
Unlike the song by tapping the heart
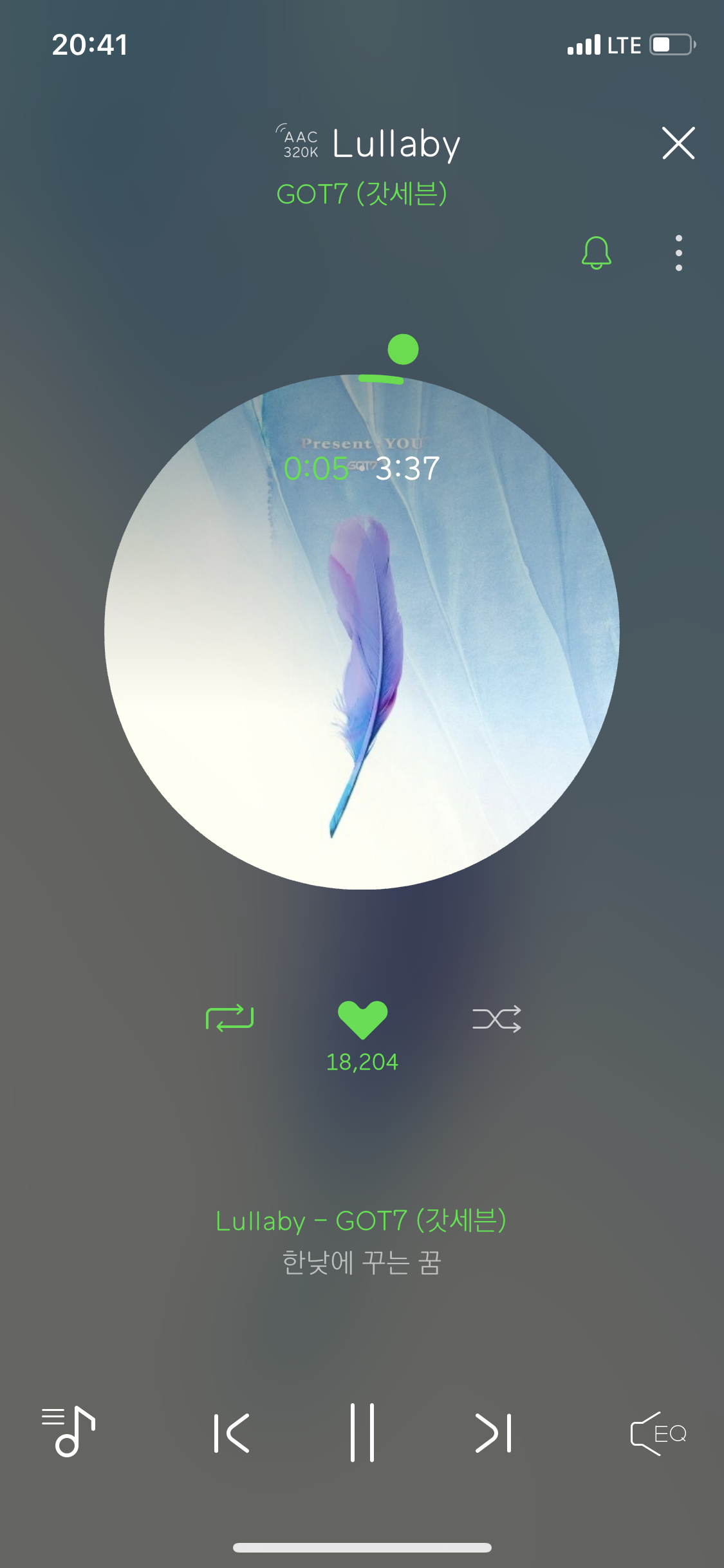coord(362,1018)
